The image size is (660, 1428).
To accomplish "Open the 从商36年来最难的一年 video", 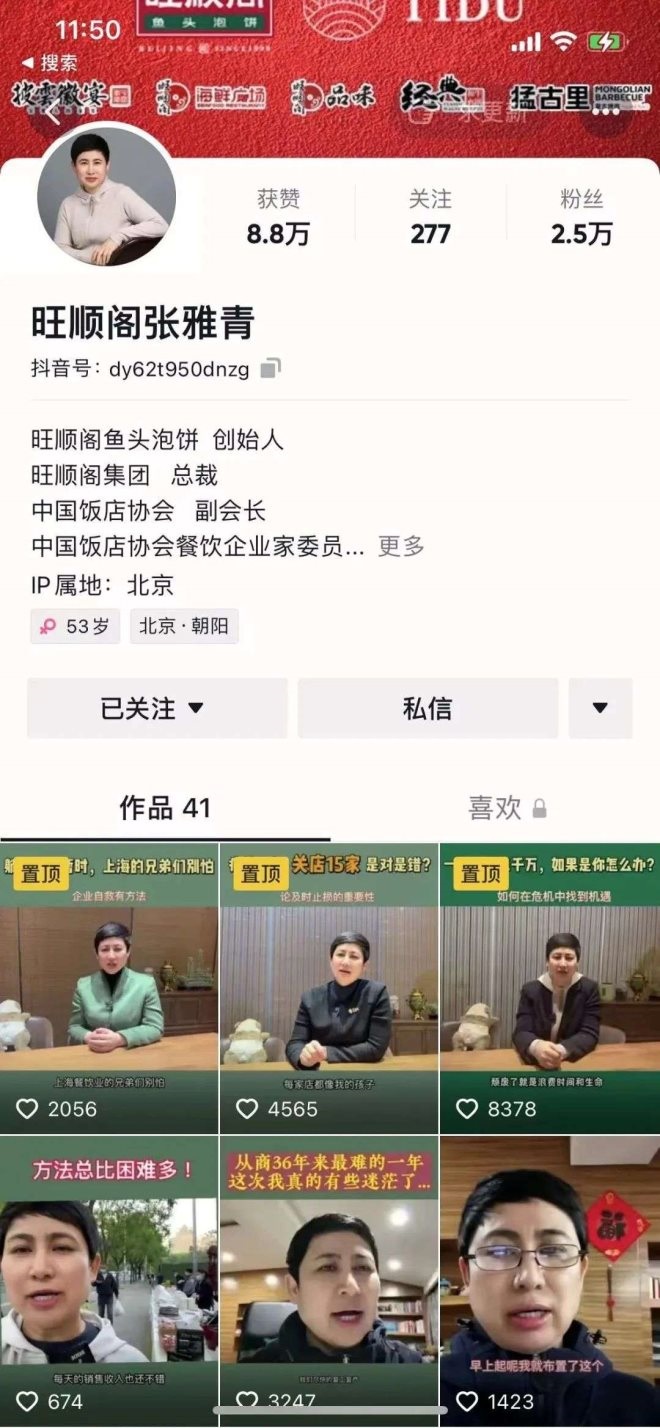I will point(329,1280).
